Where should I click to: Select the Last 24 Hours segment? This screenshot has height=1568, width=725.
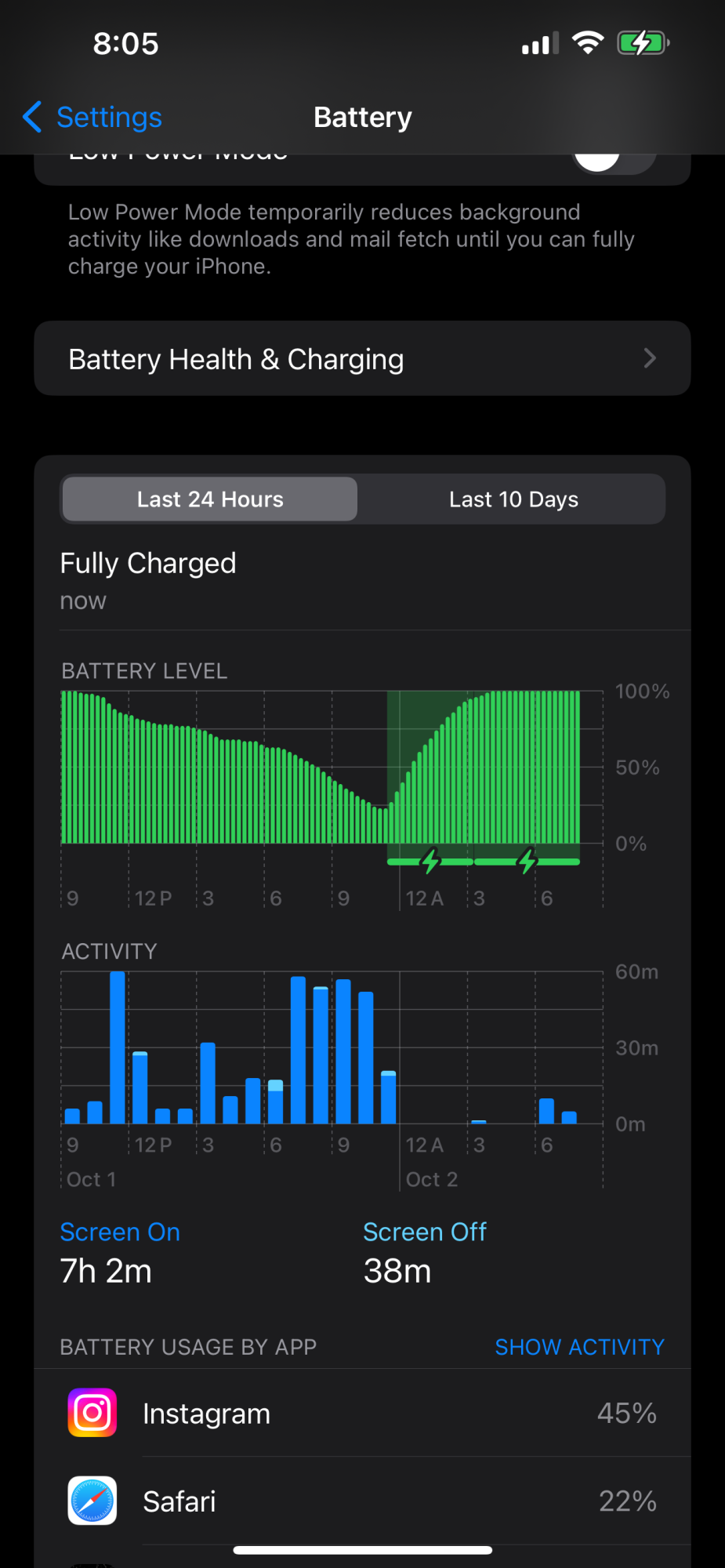(210, 499)
